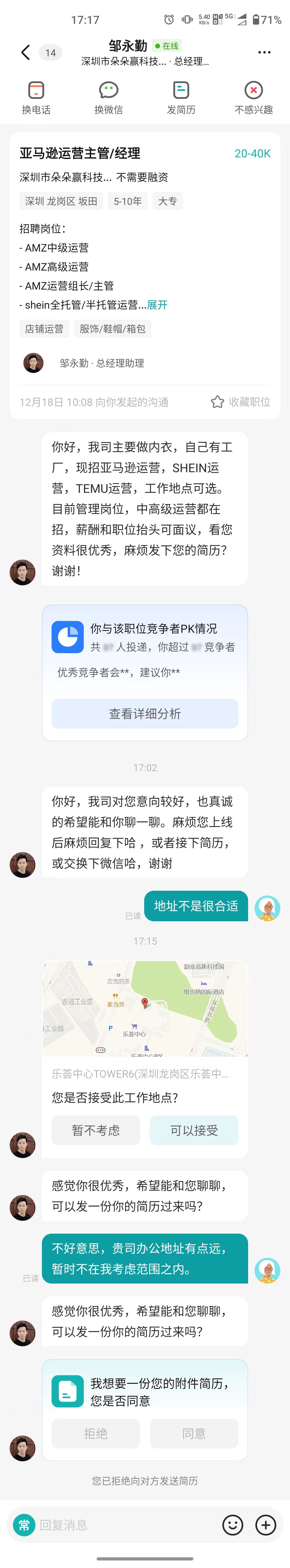290x1568 pixels.
Task: Tap 收藏职位 to save this job
Action: pyautogui.click(x=241, y=402)
